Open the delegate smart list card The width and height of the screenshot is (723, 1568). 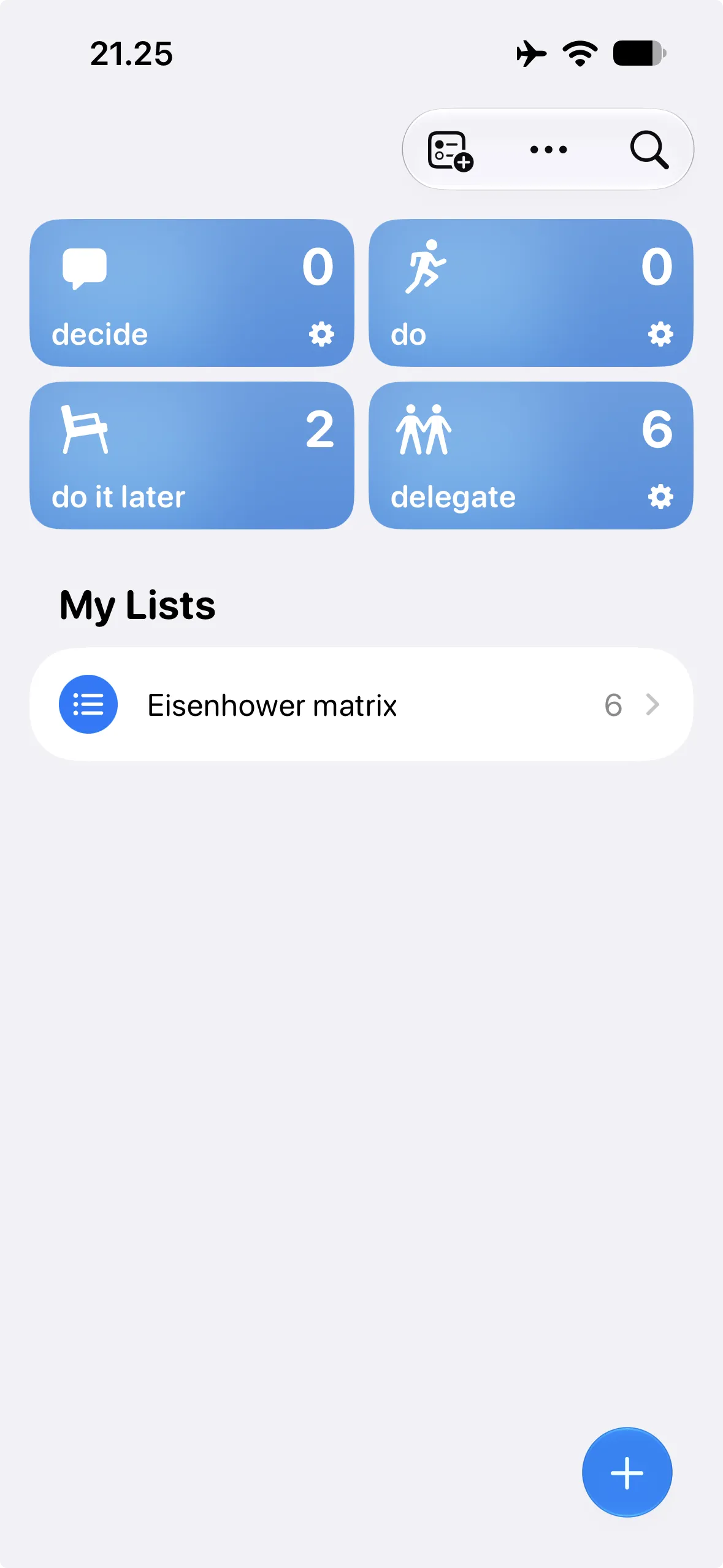point(531,456)
